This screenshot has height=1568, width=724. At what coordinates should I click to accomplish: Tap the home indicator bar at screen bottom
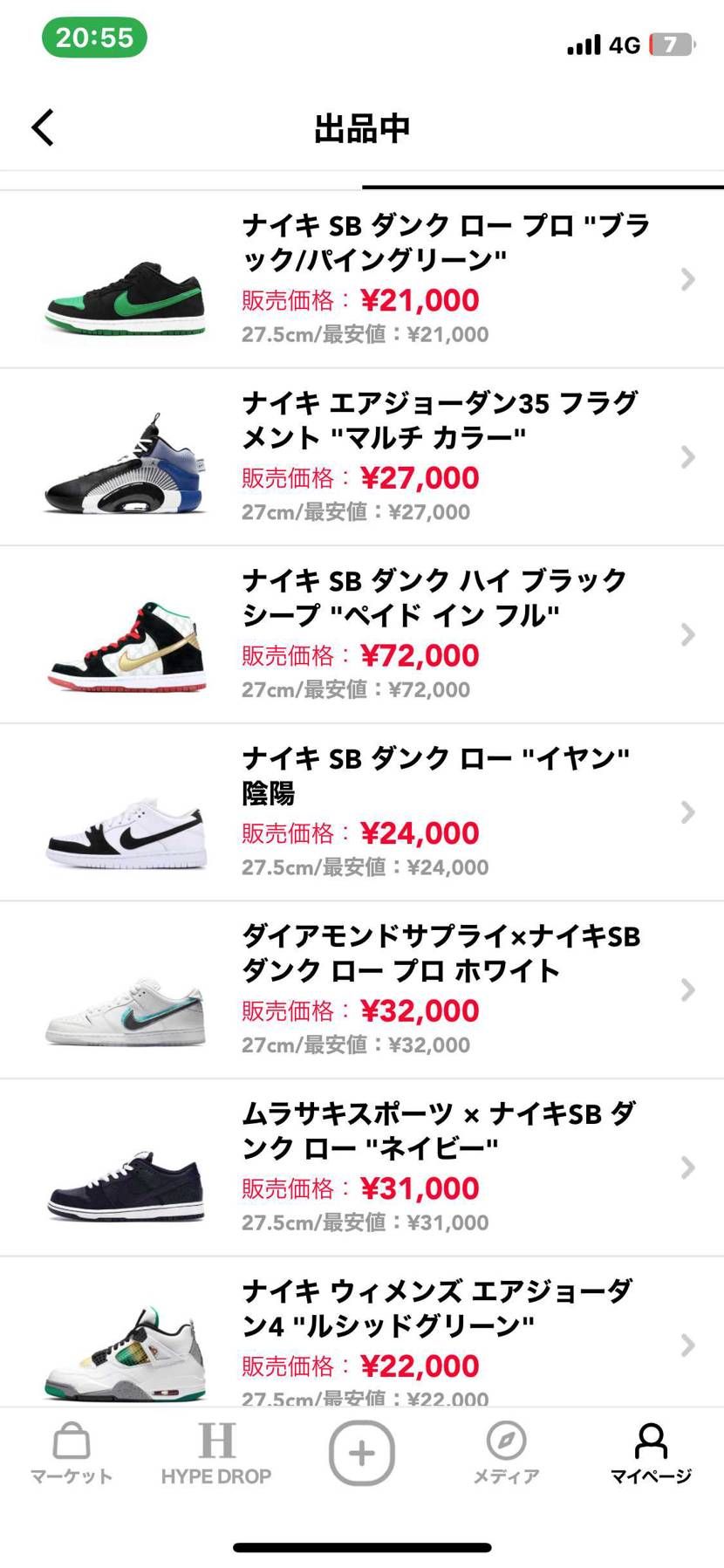click(362, 1548)
